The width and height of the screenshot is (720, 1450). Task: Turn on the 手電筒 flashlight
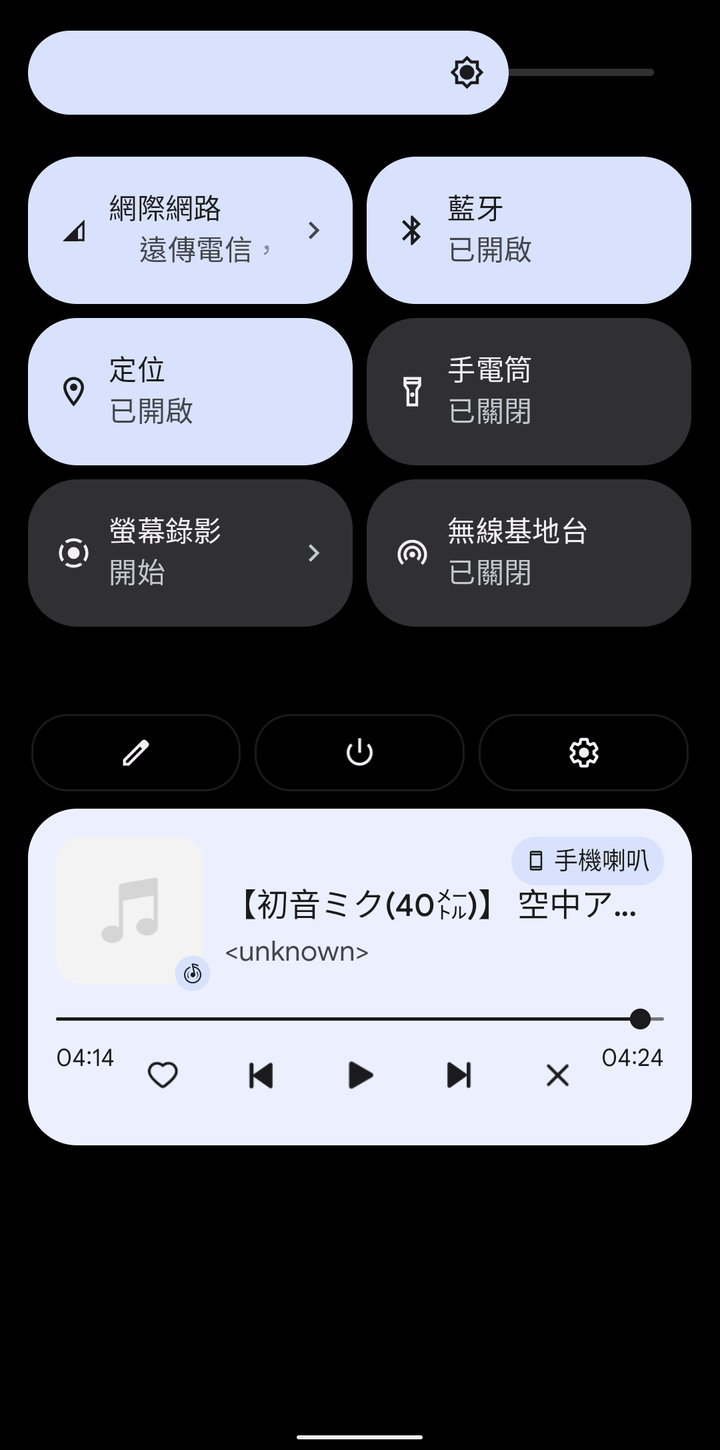point(529,391)
